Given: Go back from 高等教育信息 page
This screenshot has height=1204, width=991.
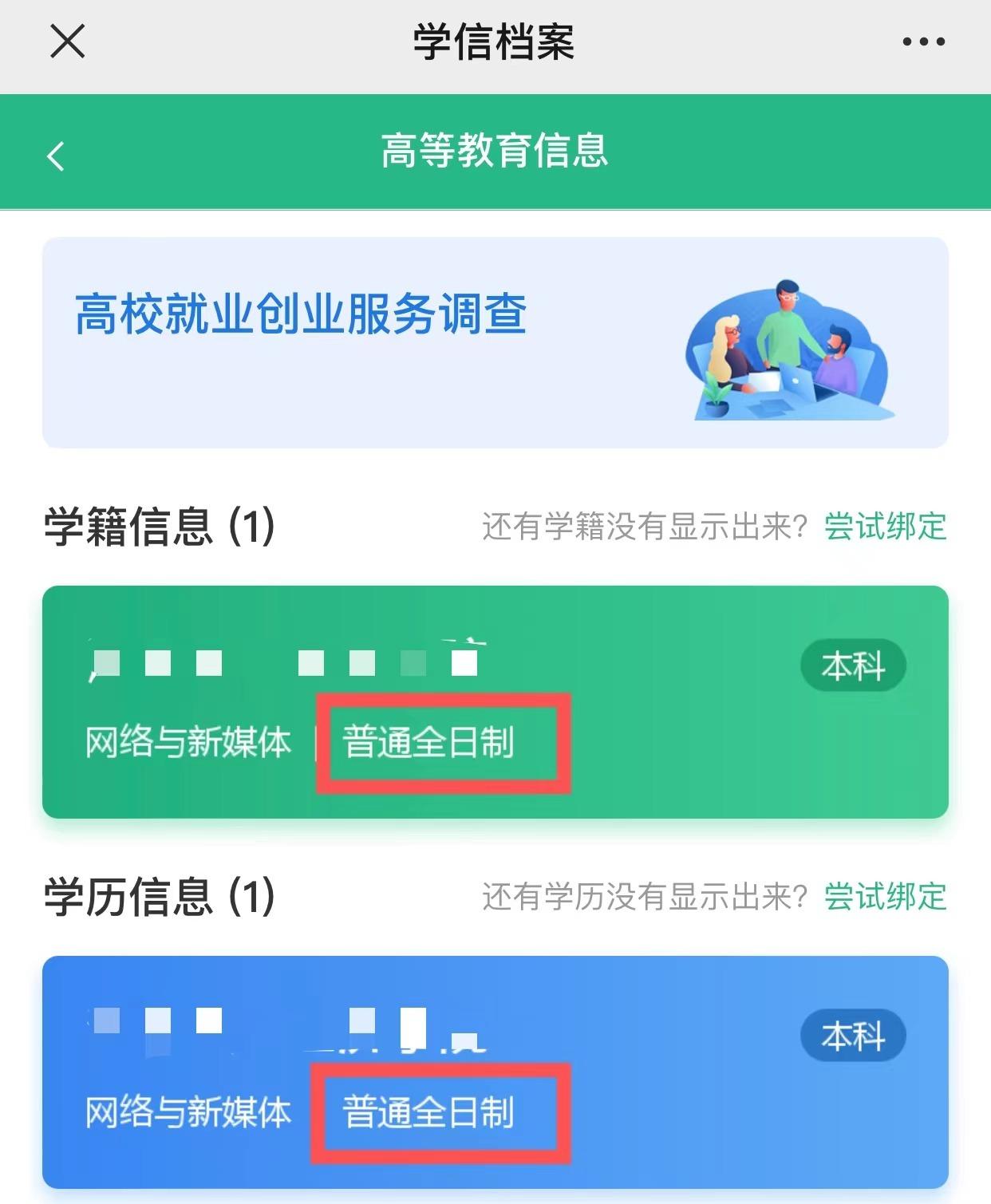Looking at the screenshot, I should tap(56, 155).
